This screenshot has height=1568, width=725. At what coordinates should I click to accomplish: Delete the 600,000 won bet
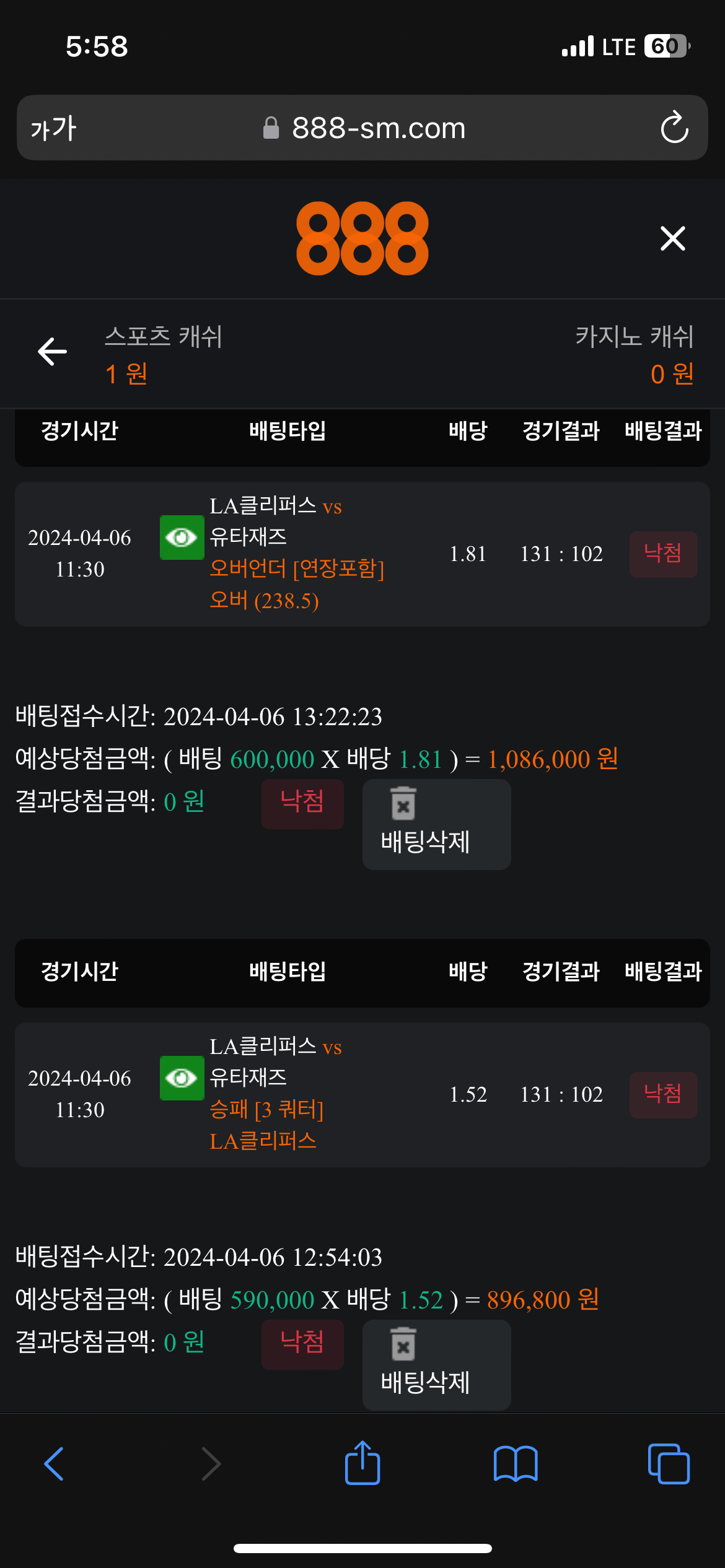[436, 824]
